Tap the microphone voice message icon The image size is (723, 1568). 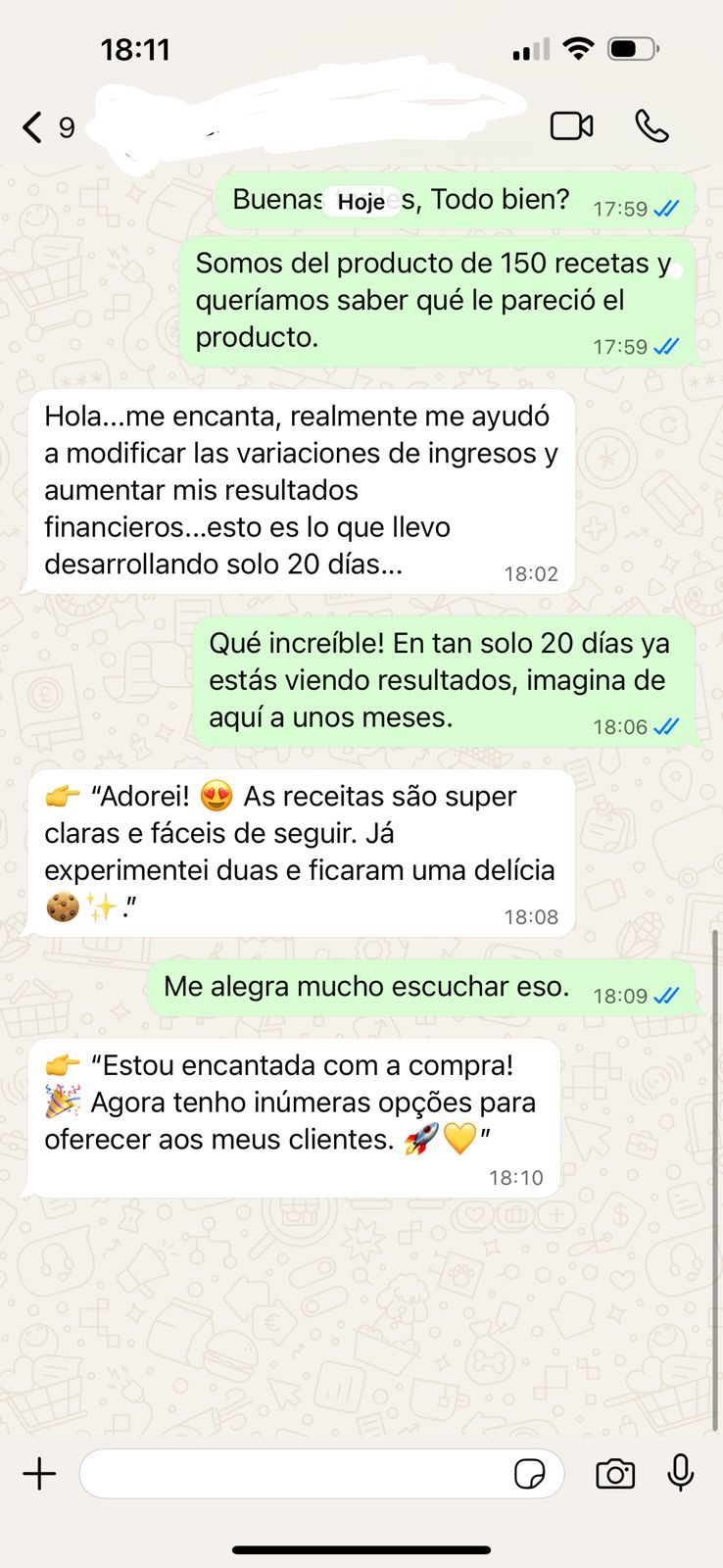pos(680,1473)
